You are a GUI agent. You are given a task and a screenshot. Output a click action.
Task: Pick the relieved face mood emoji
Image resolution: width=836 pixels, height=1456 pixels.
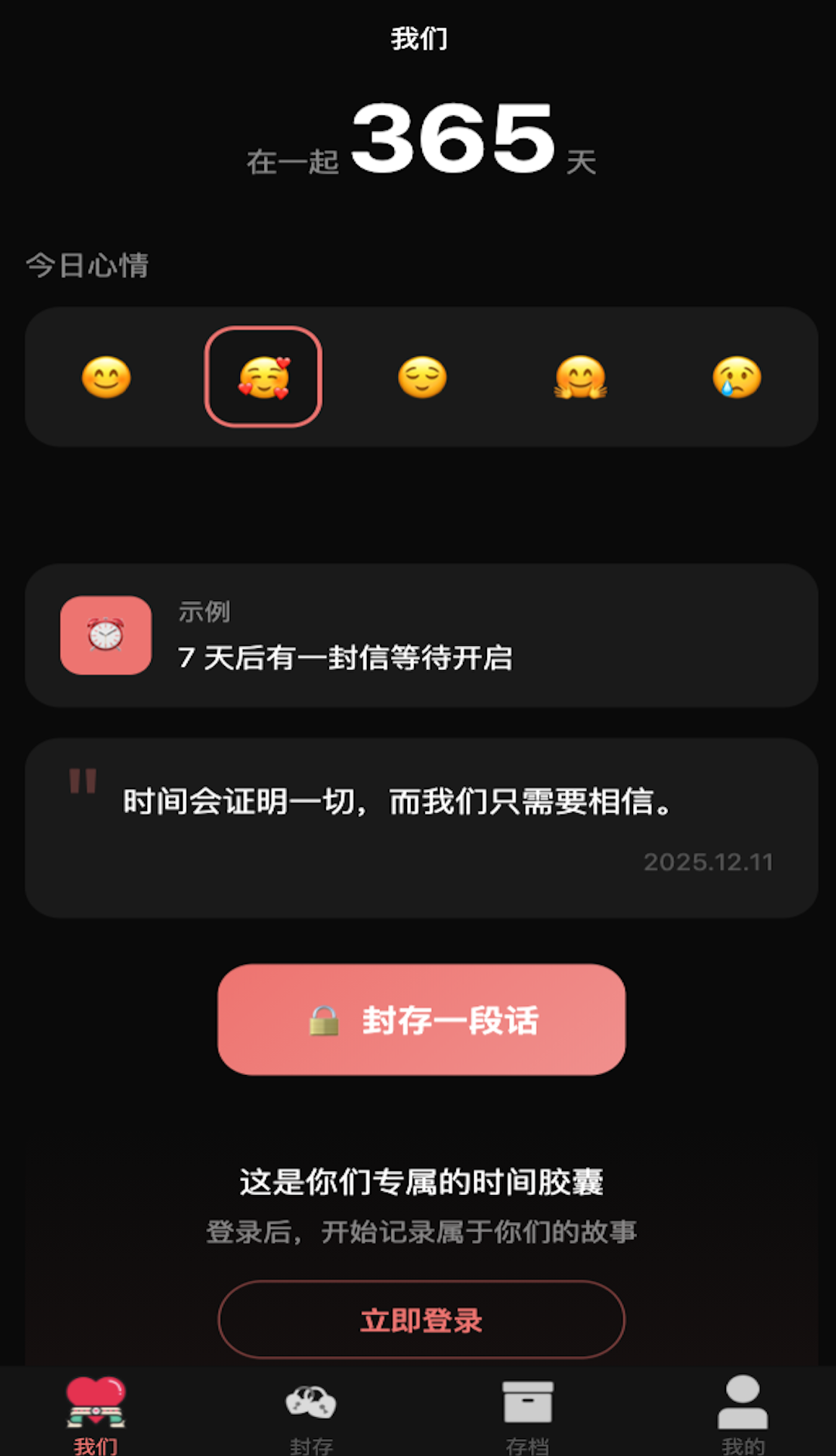point(422,377)
